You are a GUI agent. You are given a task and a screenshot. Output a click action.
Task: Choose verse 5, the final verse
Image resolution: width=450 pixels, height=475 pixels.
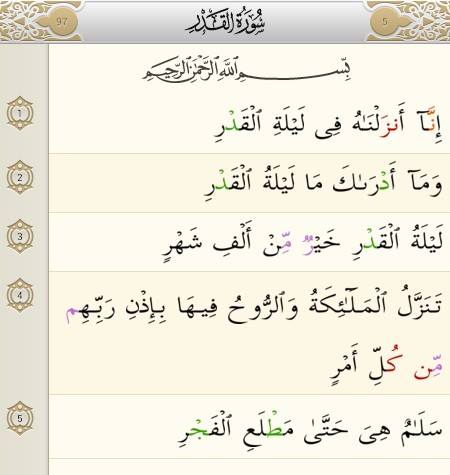(249, 426)
